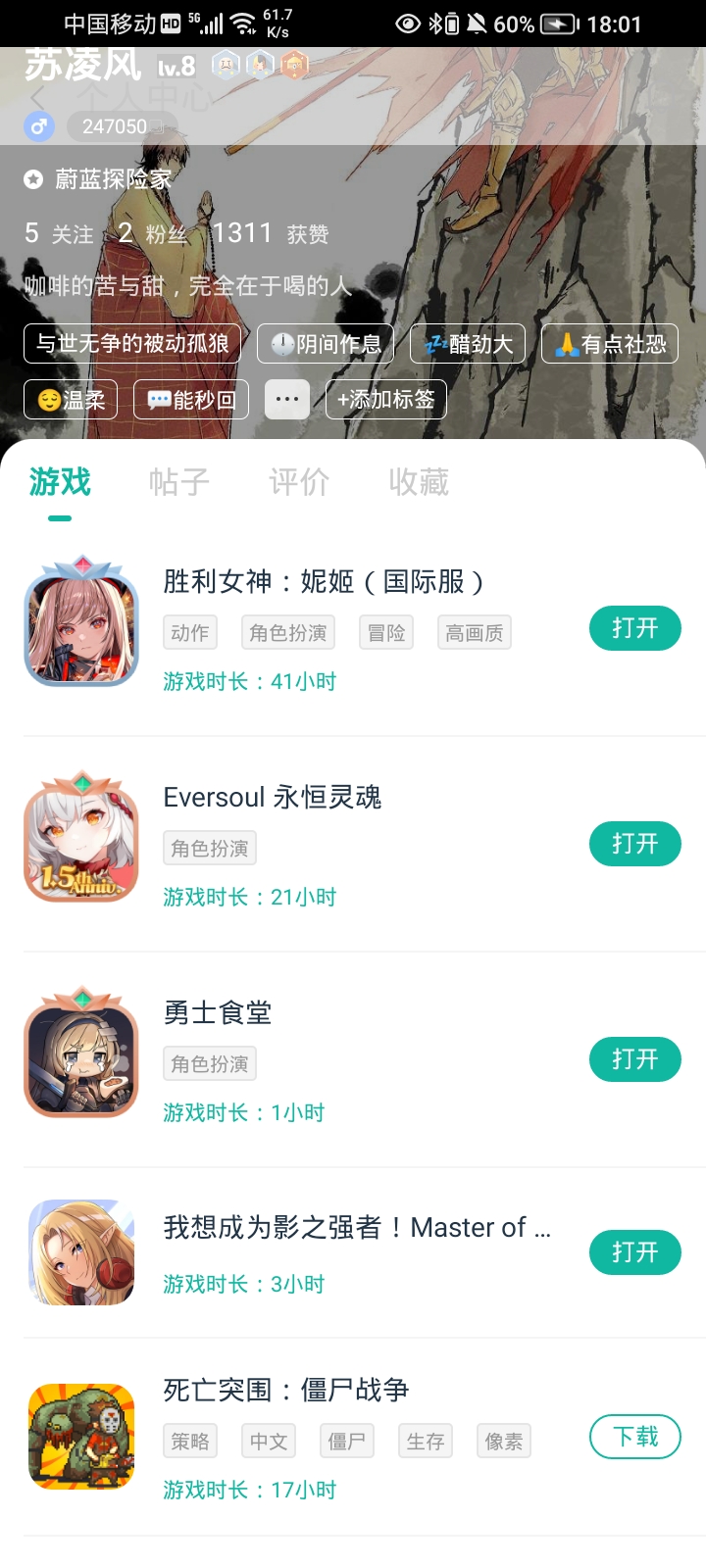
Task: Expand more tags with the ellipsis chip
Action: click(x=287, y=400)
